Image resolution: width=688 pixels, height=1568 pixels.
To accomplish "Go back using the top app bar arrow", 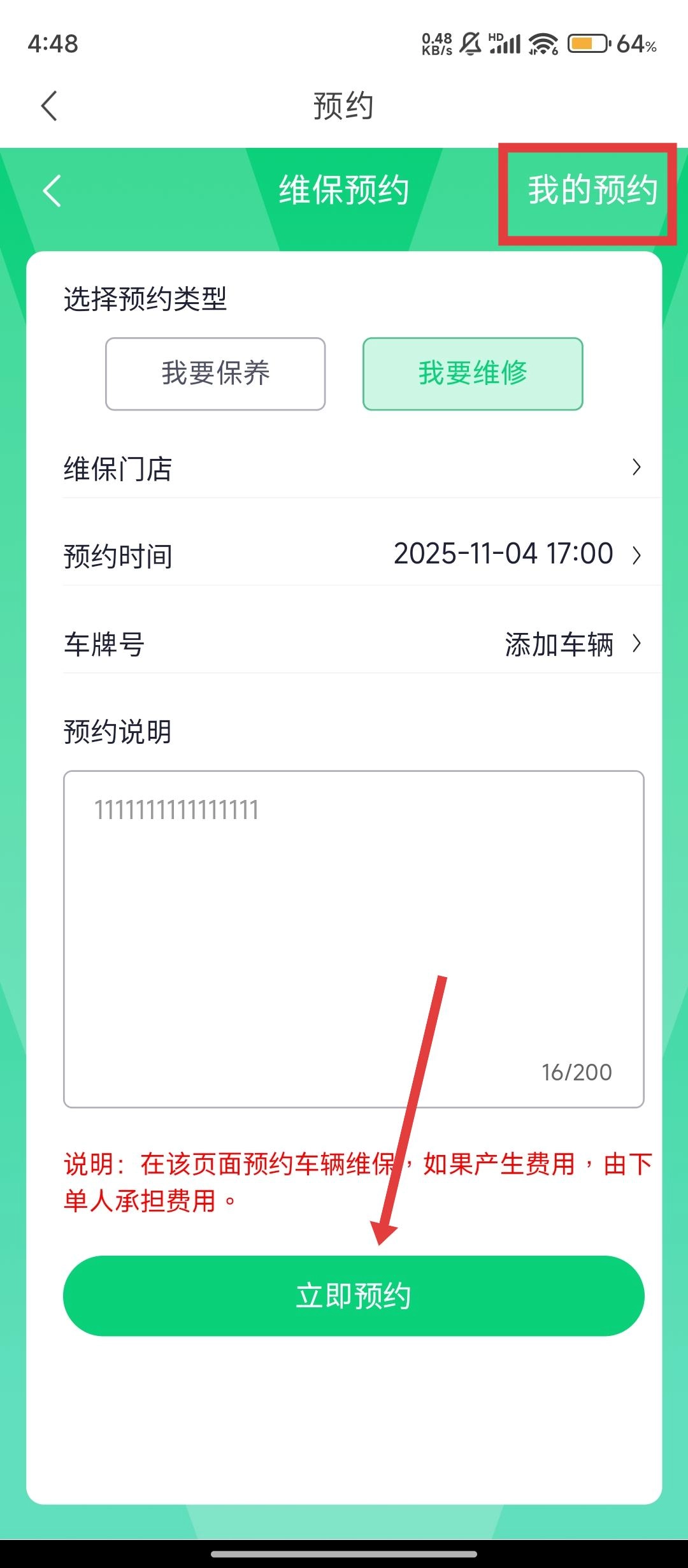I will (49, 106).
